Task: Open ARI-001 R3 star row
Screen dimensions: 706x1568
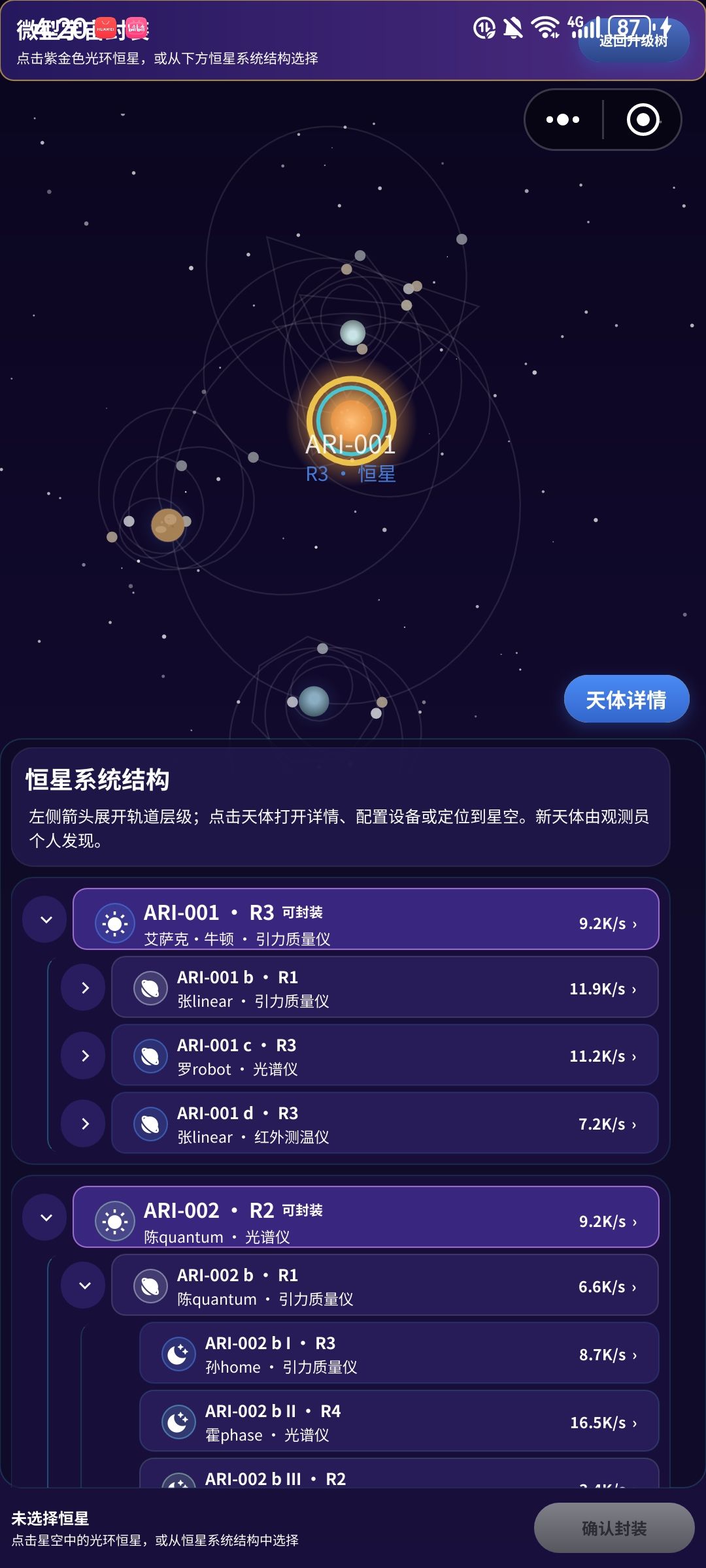Action: point(365,919)
